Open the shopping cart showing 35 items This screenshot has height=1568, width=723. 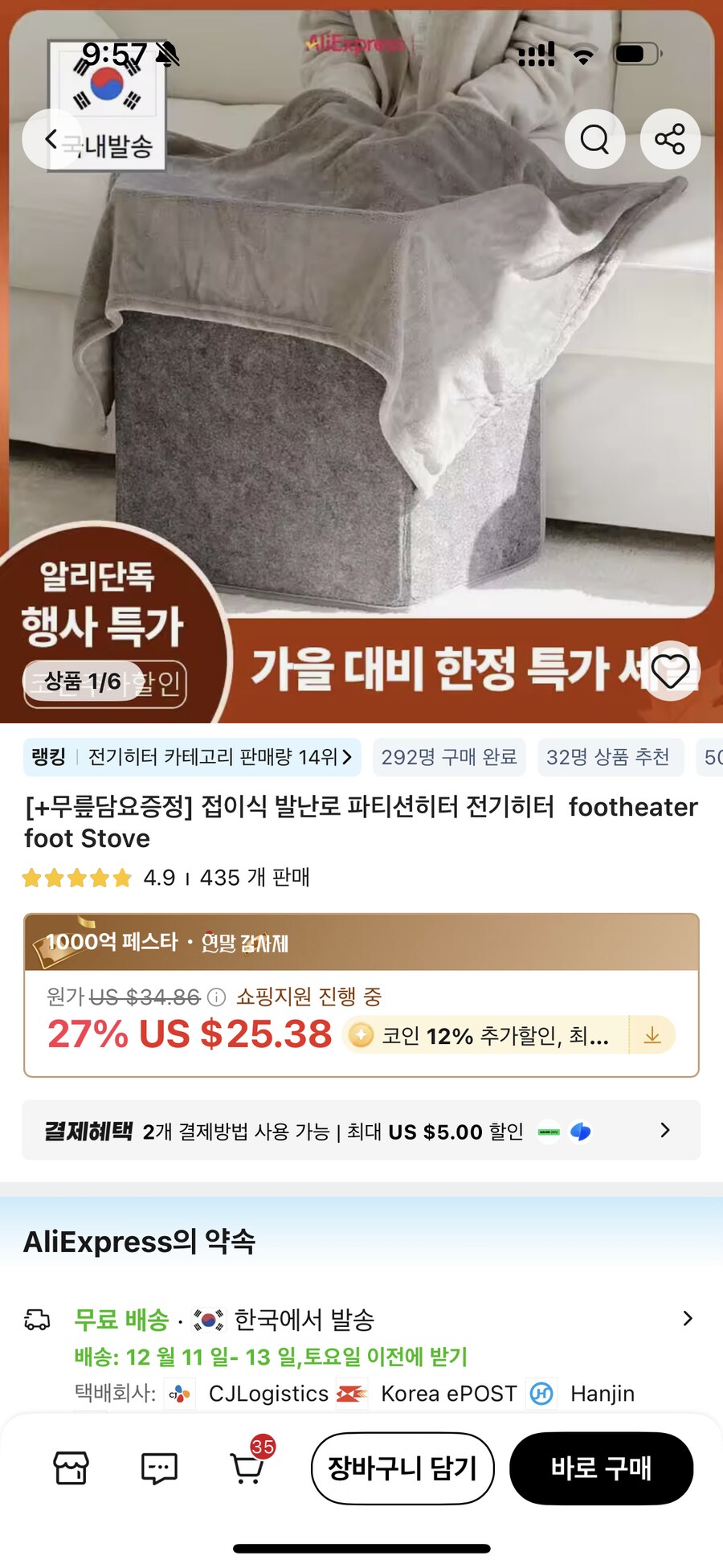(247, 1468)
